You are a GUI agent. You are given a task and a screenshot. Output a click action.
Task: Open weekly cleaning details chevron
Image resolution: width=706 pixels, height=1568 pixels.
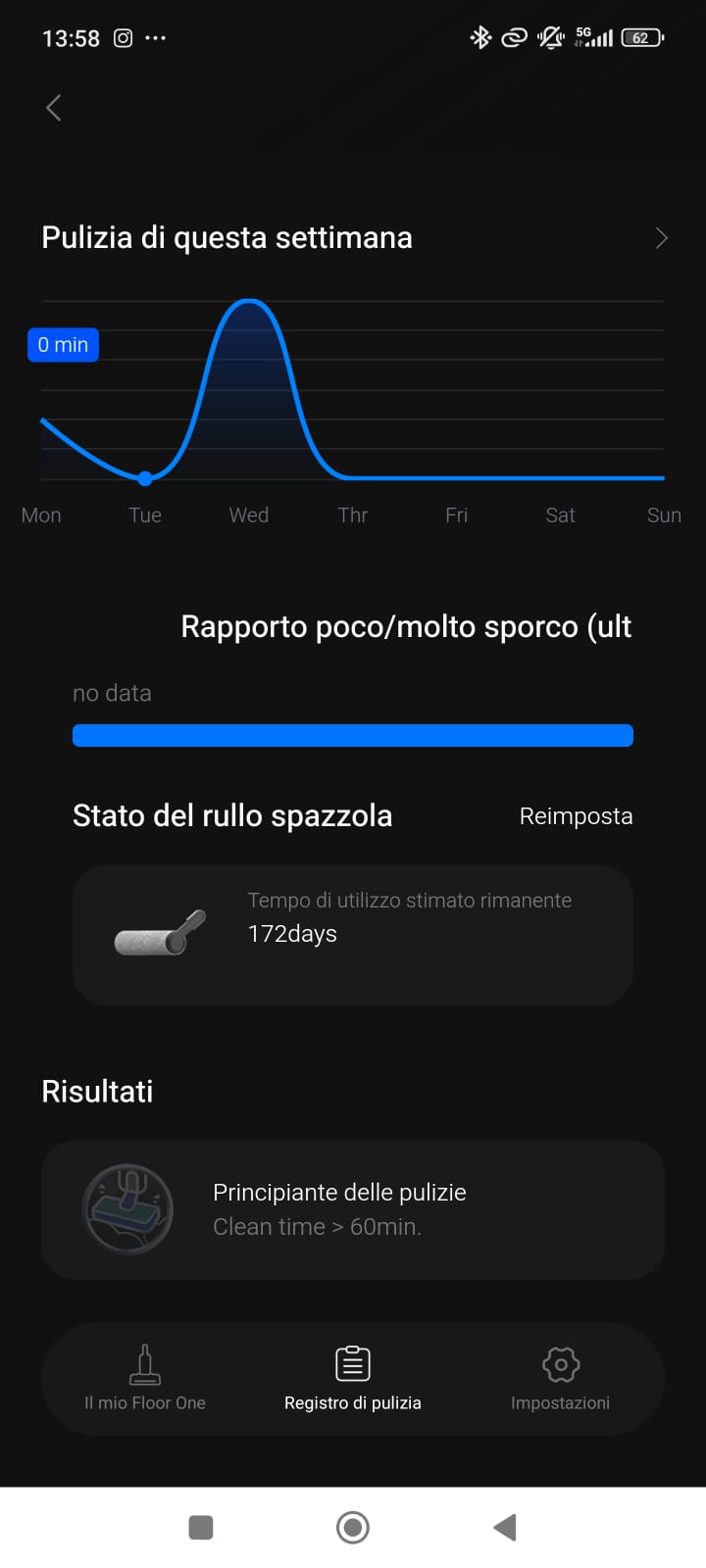662,238
